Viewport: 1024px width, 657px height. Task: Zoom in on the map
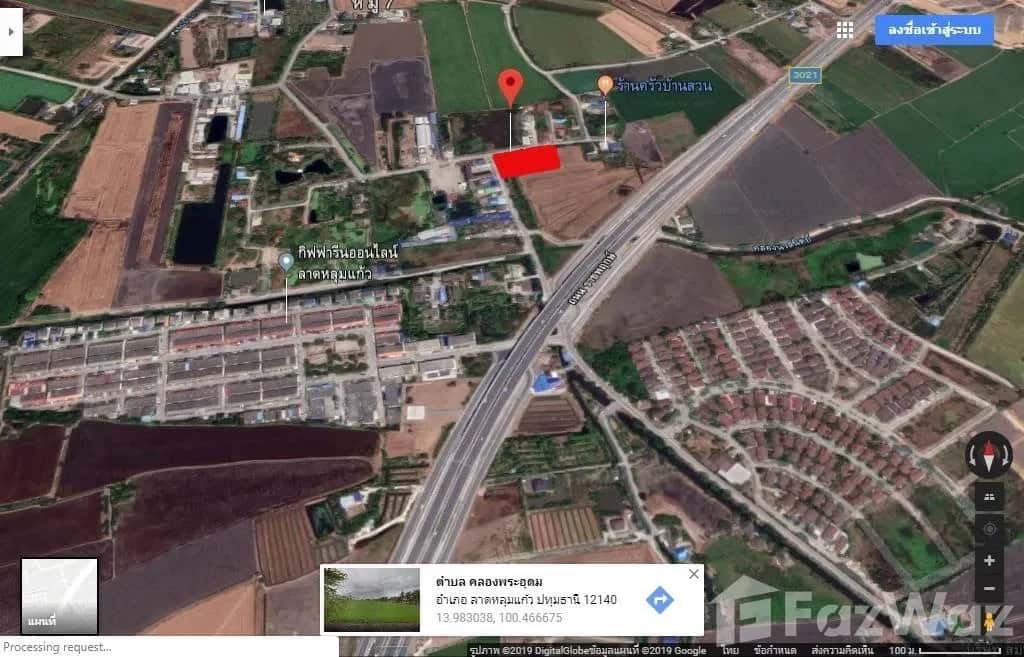989,561
